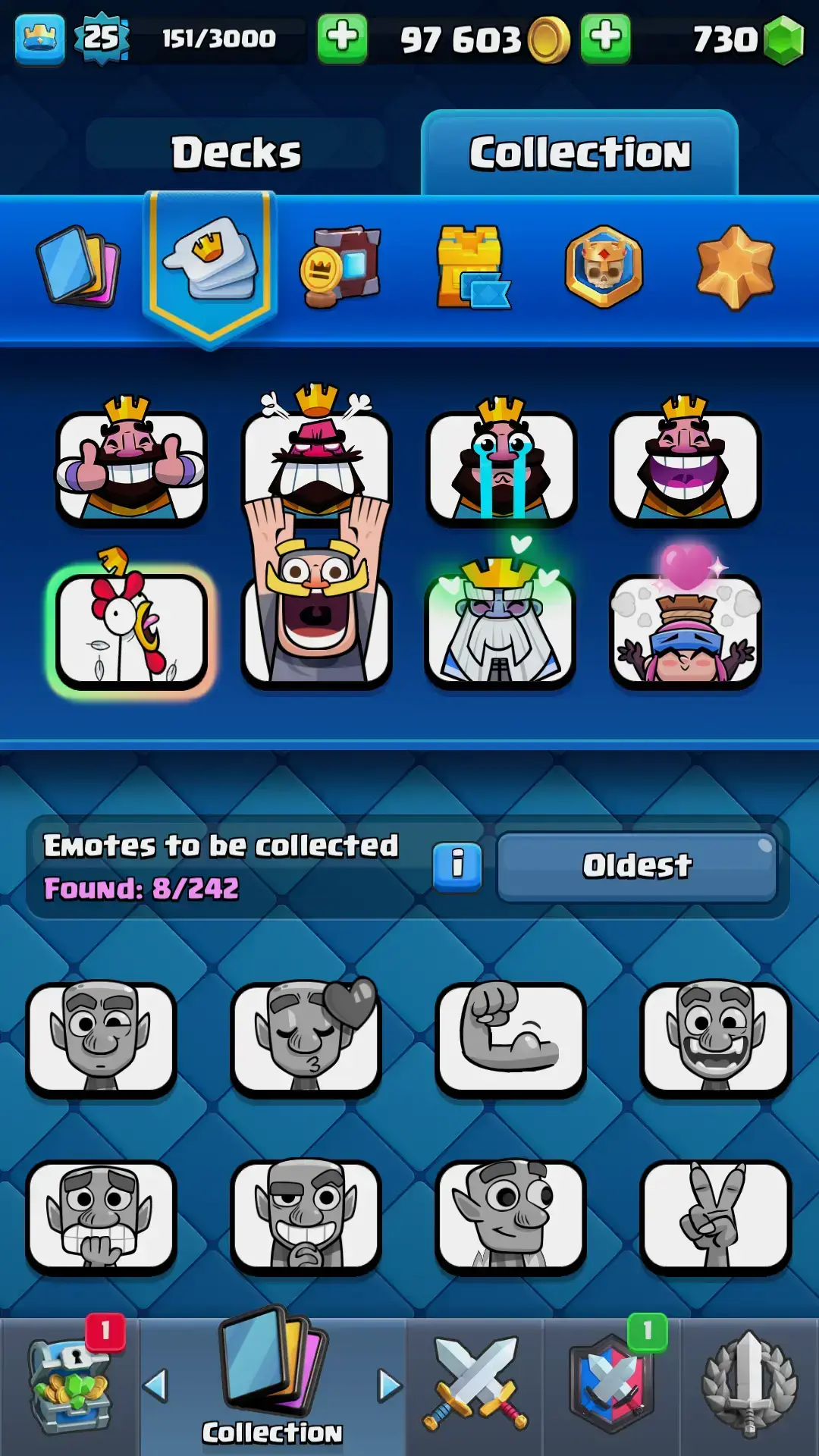819x1456 pixels.
Task: Open the tower skins section
Action: (472, 267)
